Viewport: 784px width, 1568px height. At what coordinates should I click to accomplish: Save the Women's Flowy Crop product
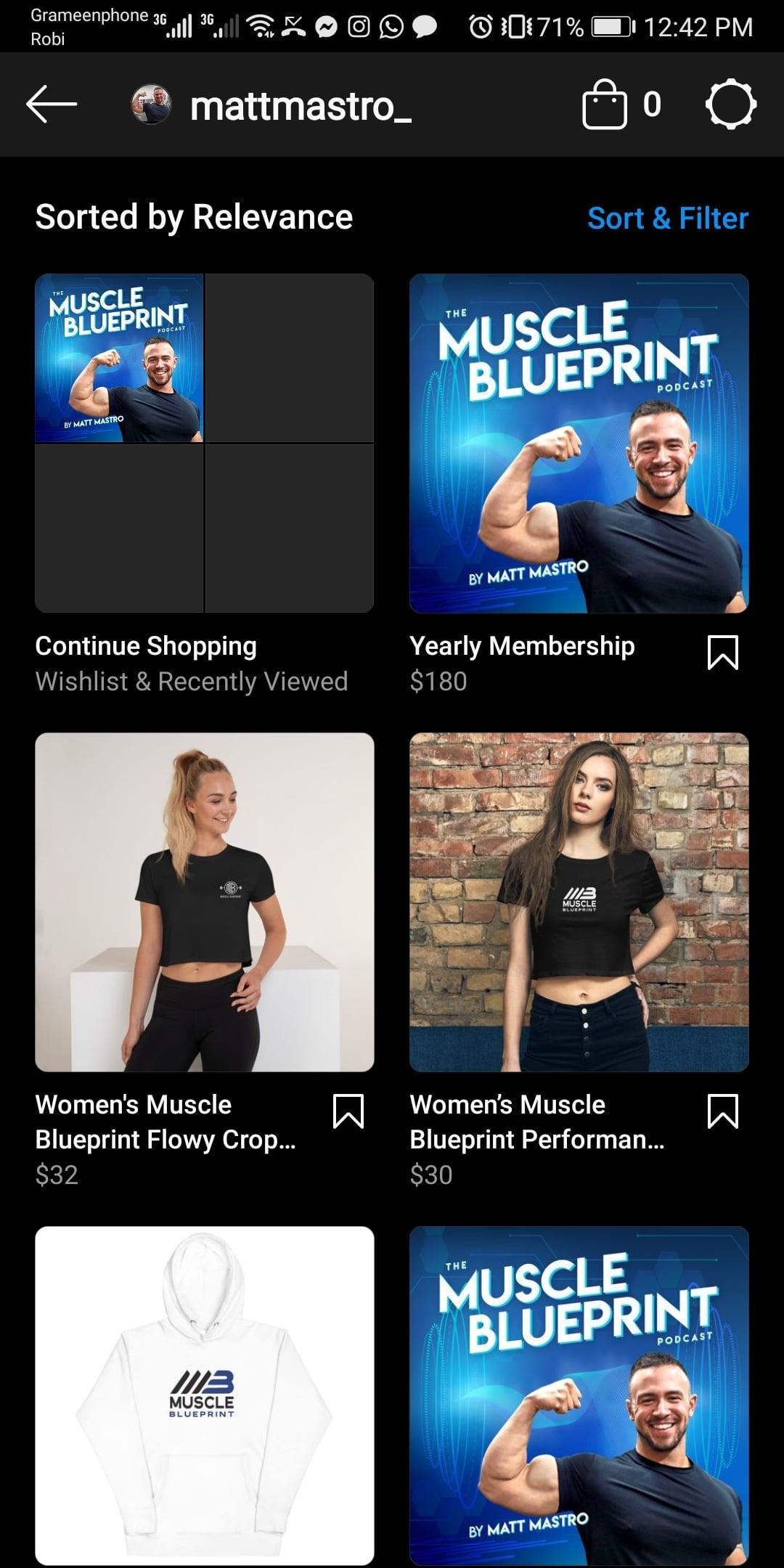click(x=349, y=1111)
